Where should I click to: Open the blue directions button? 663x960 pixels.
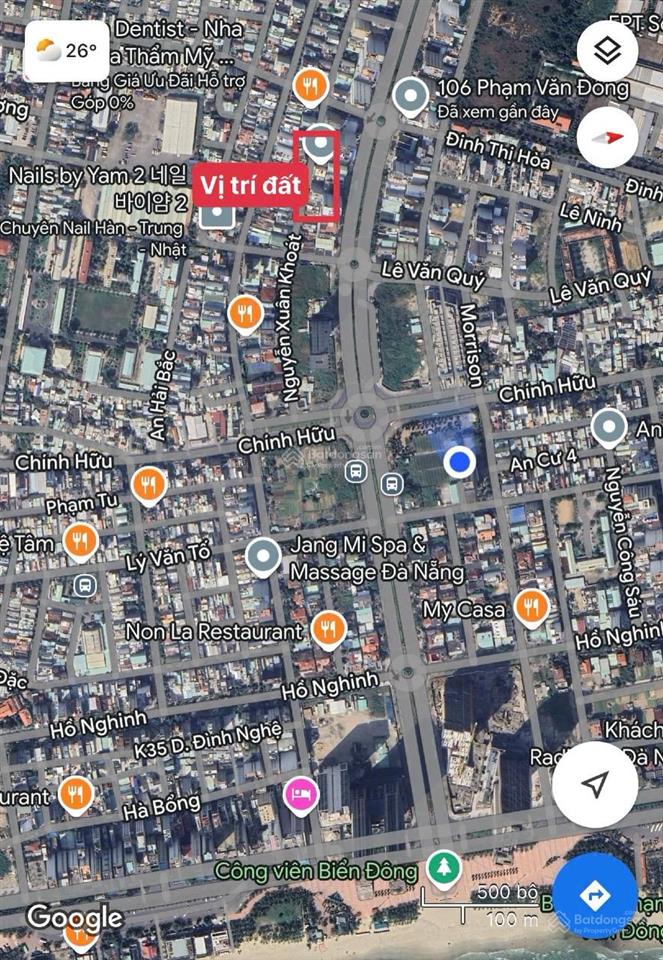(x=595, y=893)
